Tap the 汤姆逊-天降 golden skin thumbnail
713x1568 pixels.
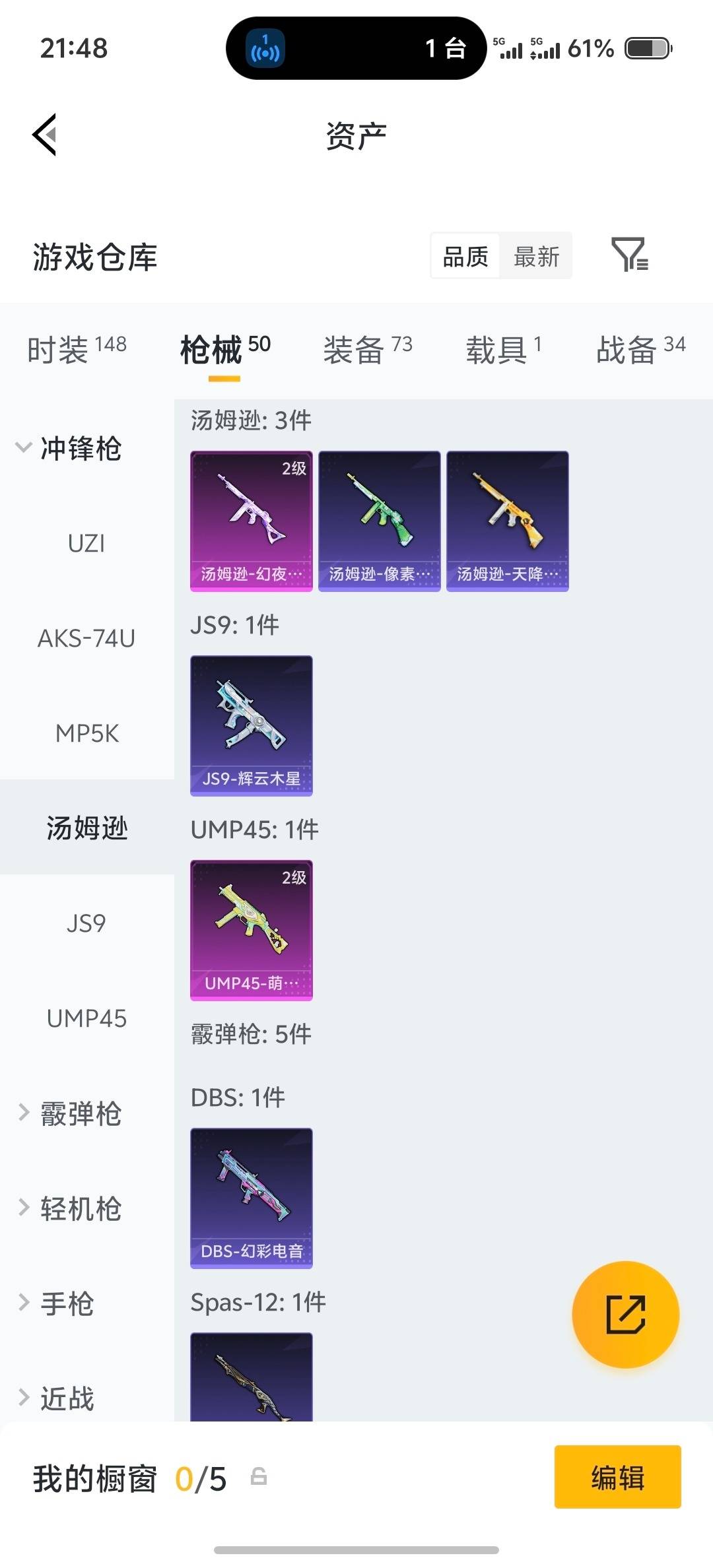[x=507, y=518]
